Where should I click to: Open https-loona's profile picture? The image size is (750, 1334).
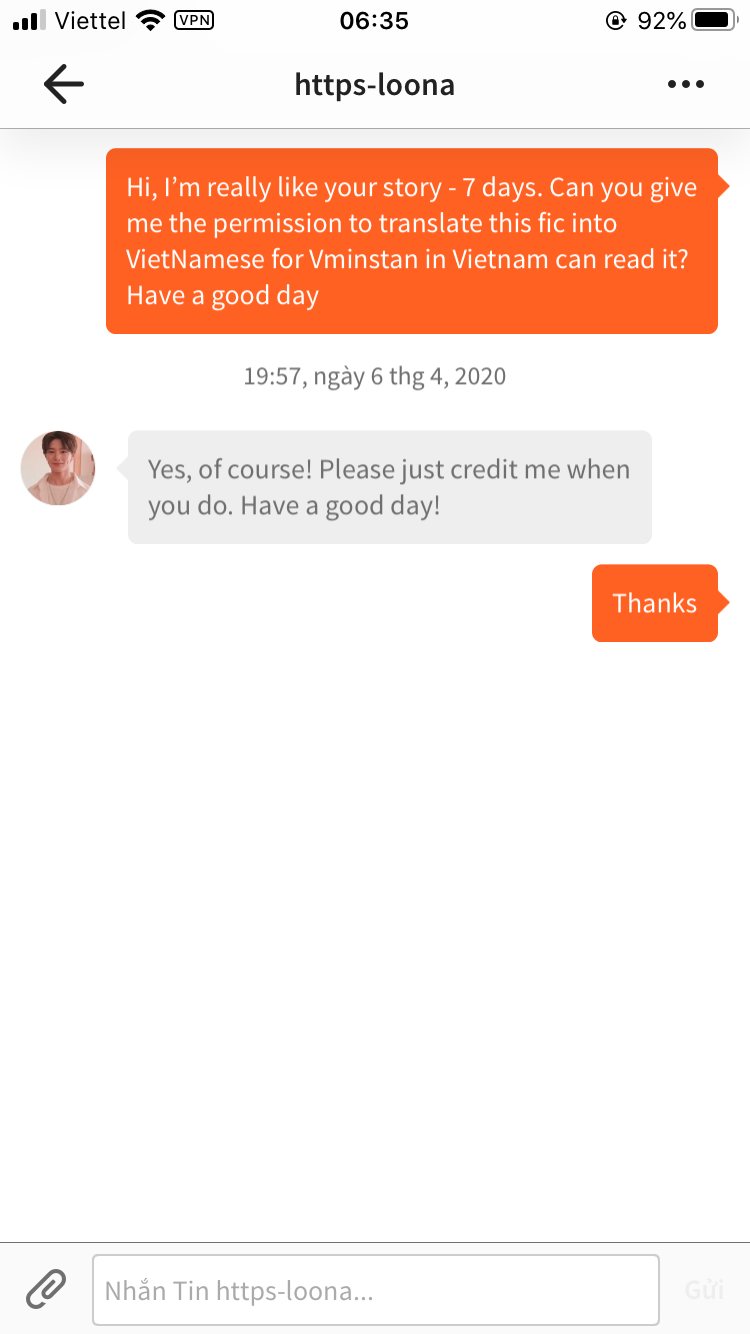[x=58, y=468]
